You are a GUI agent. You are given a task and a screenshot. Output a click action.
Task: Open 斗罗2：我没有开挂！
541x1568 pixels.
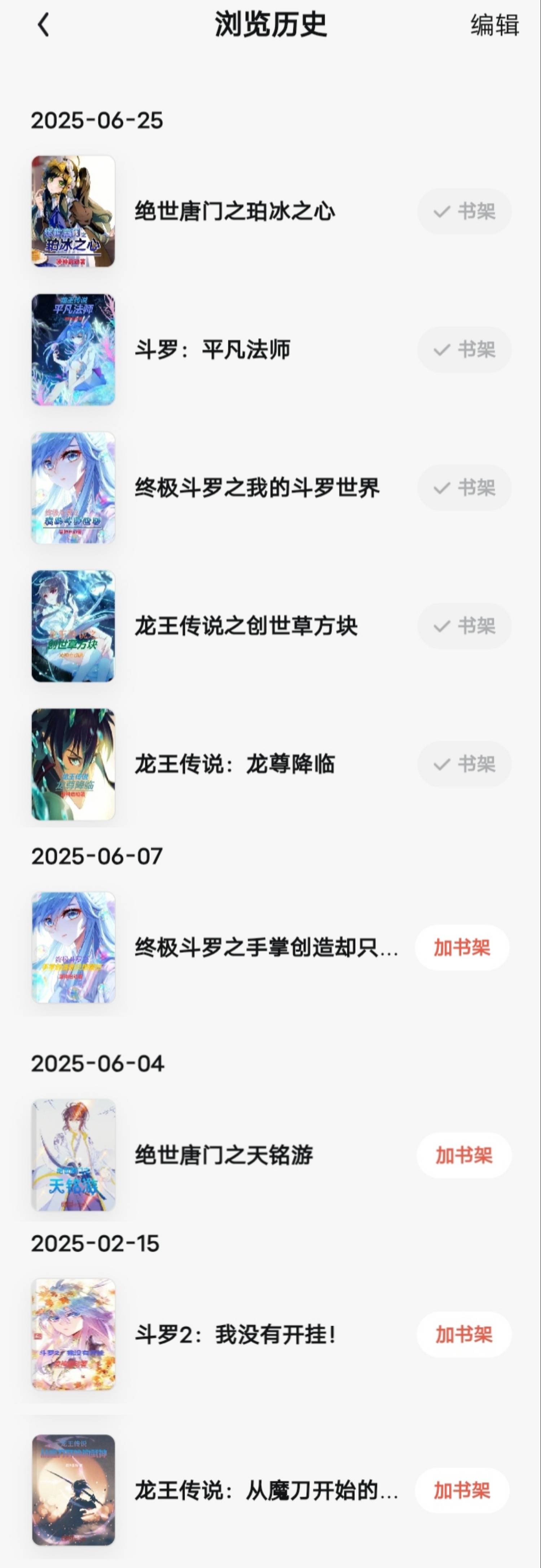coord(235,1335)
